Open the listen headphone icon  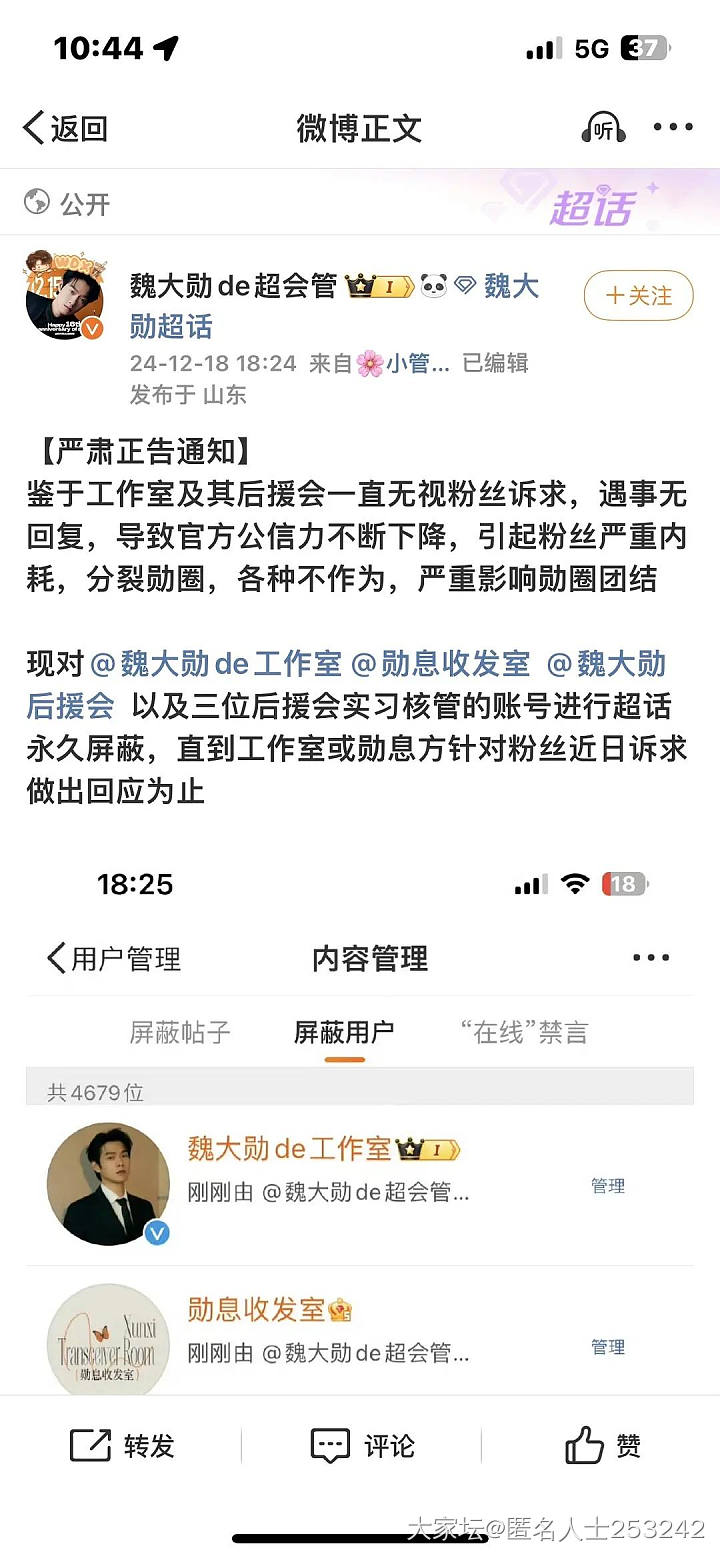click(603, 128)
